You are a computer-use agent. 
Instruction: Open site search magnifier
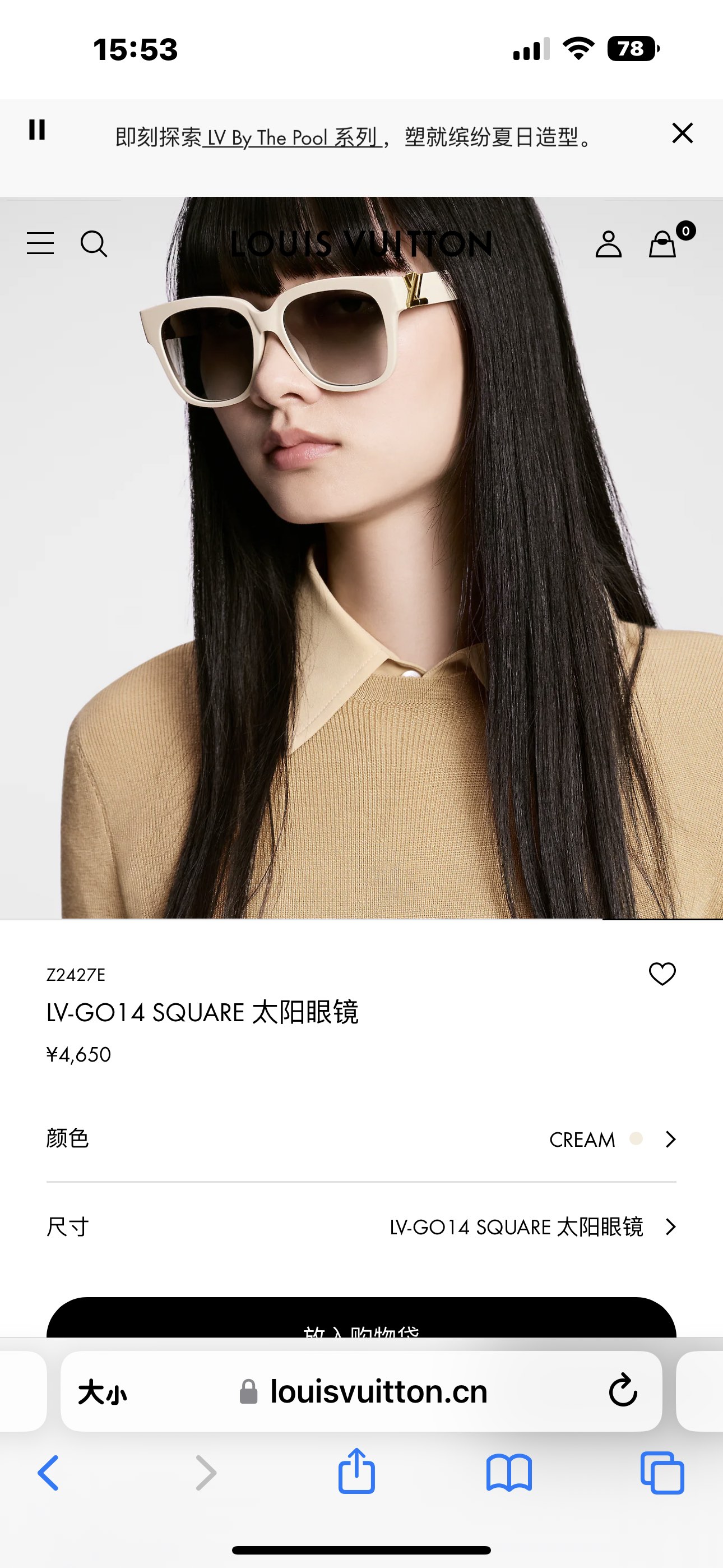pos(94,244)
